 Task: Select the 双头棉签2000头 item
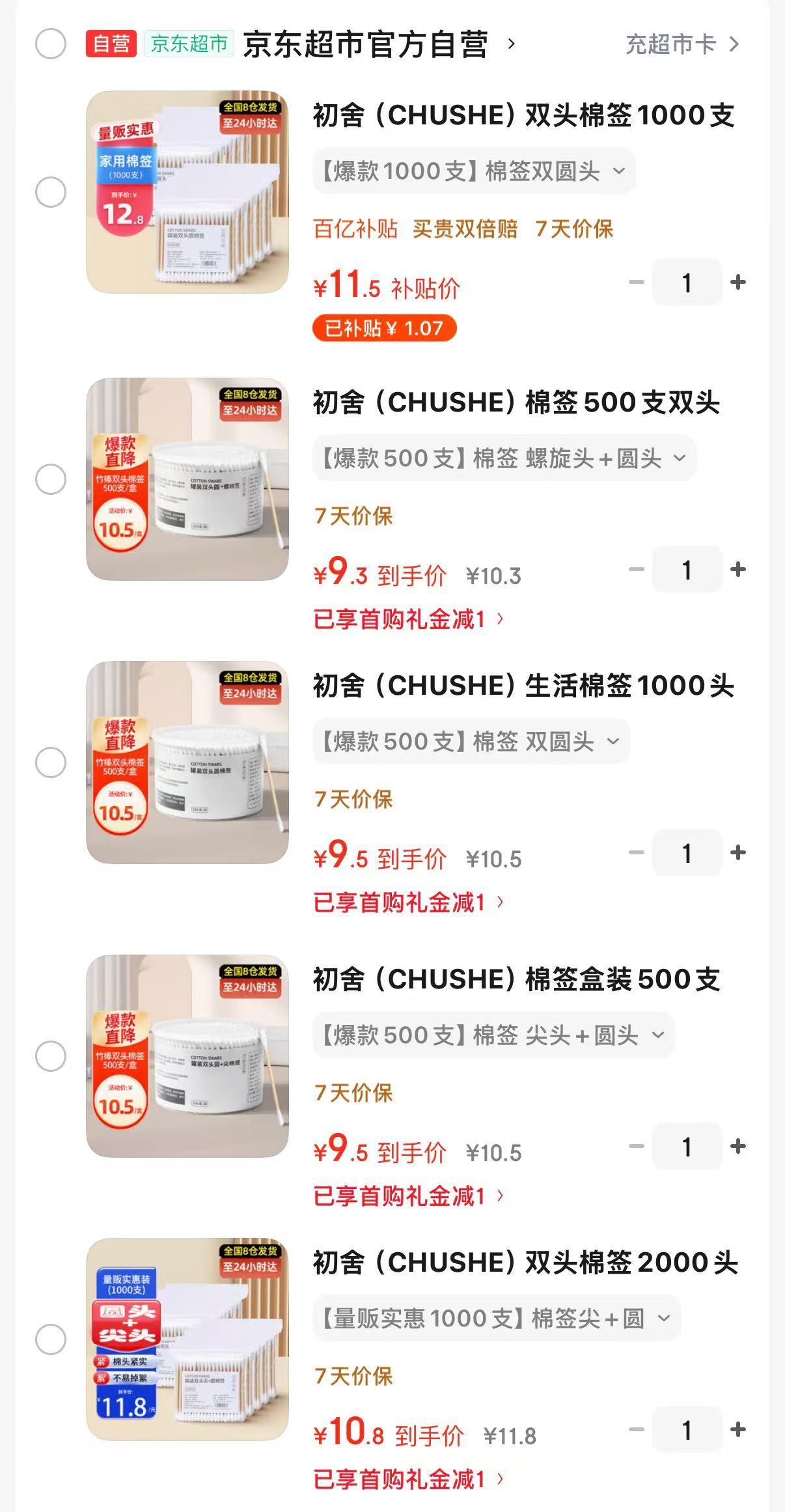[51, 1339]
